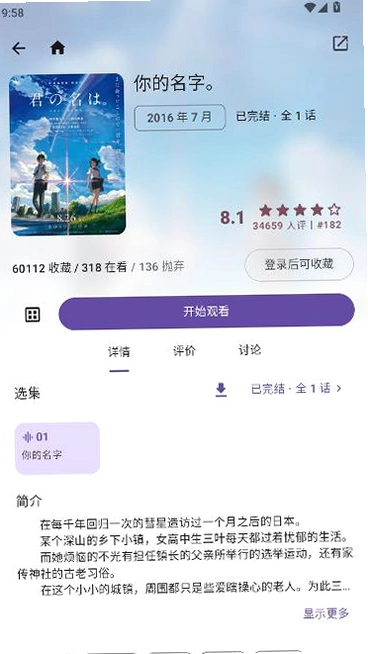This screenshot has width=368, height=654.
Task: Open in external browser icon
Action: [340, 43]
